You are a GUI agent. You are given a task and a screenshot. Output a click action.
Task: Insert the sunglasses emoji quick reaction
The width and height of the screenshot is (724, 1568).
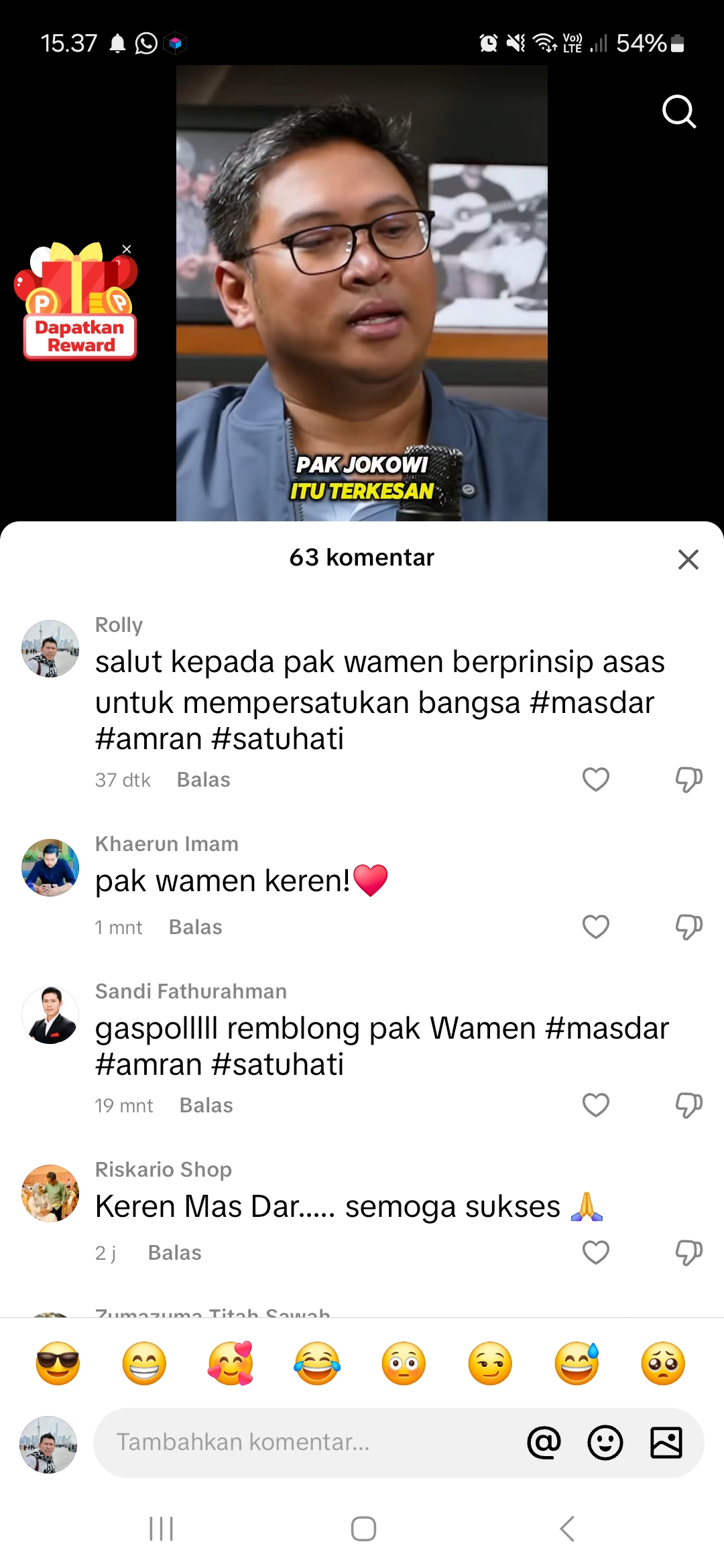click(x=58, y=1364)
